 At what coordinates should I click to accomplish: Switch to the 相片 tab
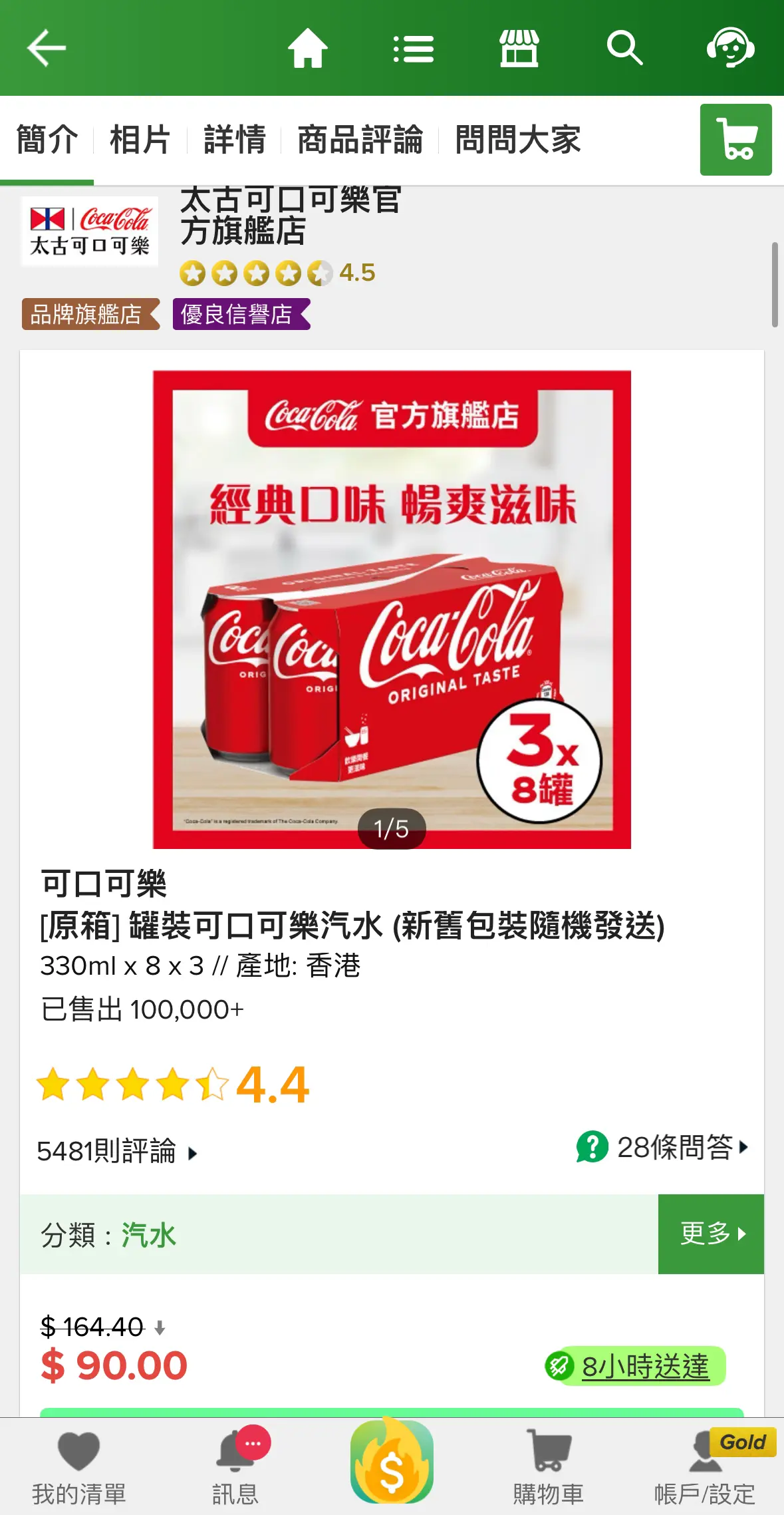click(x=140, y=140)
